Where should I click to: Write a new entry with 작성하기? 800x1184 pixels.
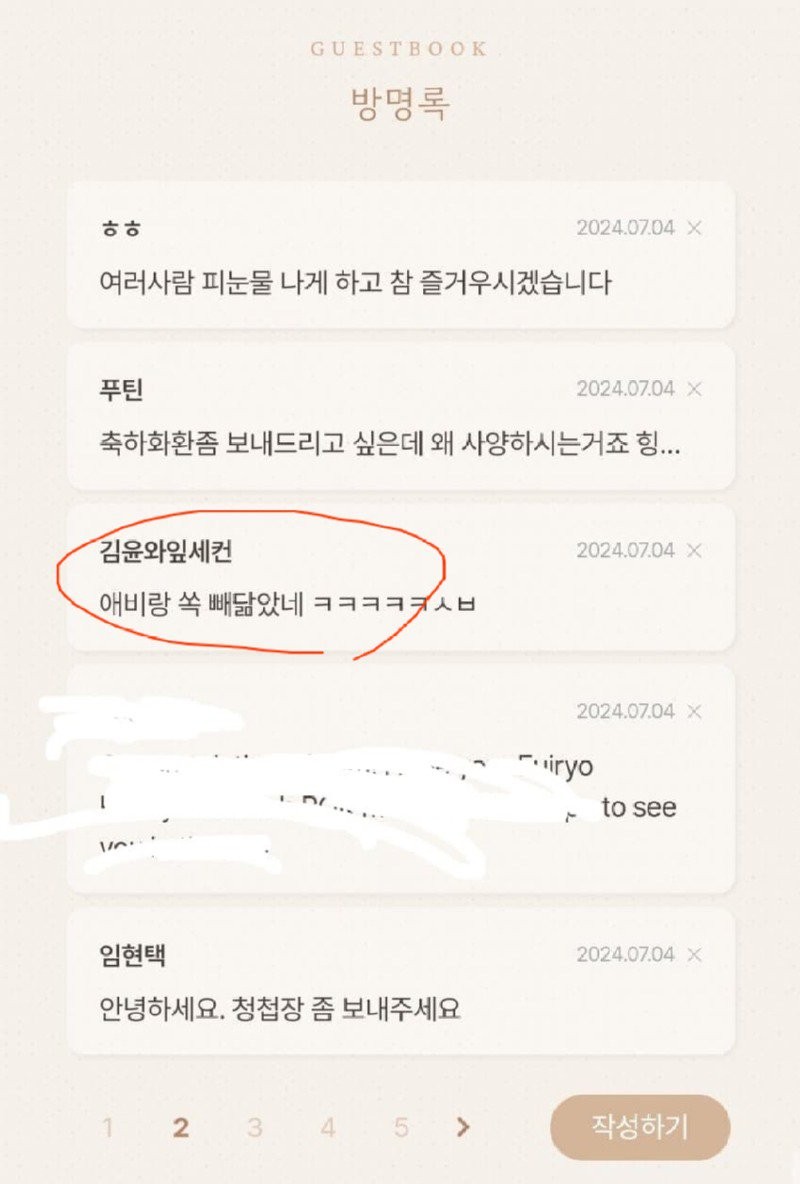click(x=640, y=1127)
